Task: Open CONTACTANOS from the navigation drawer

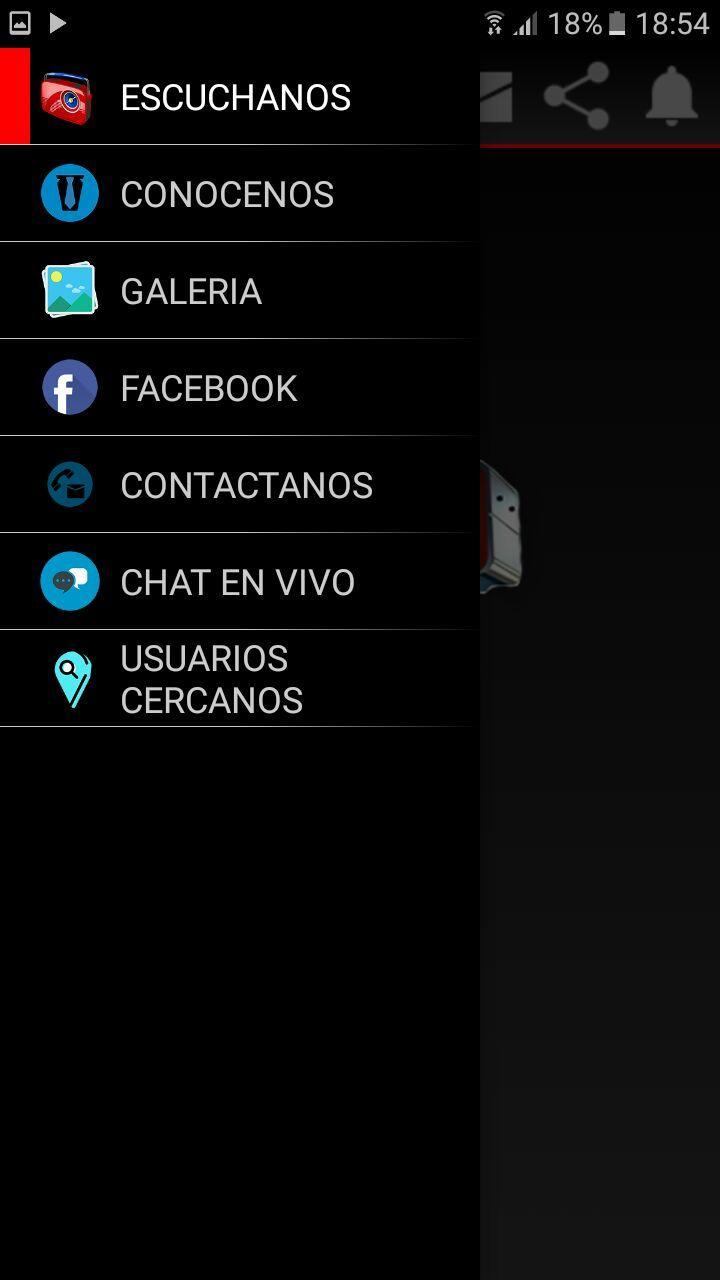Action: tap(246, 484)
